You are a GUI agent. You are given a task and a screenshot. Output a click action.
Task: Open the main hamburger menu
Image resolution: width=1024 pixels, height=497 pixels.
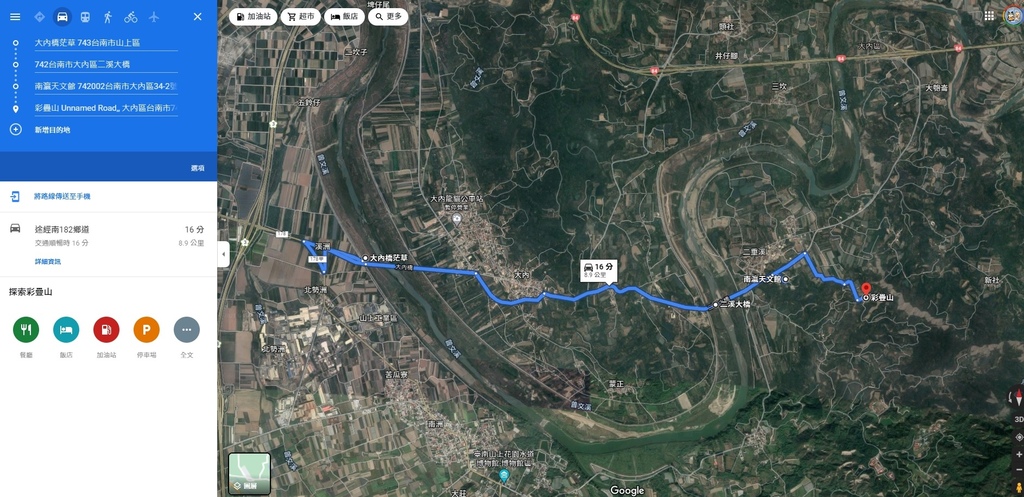tap(15, 17)
